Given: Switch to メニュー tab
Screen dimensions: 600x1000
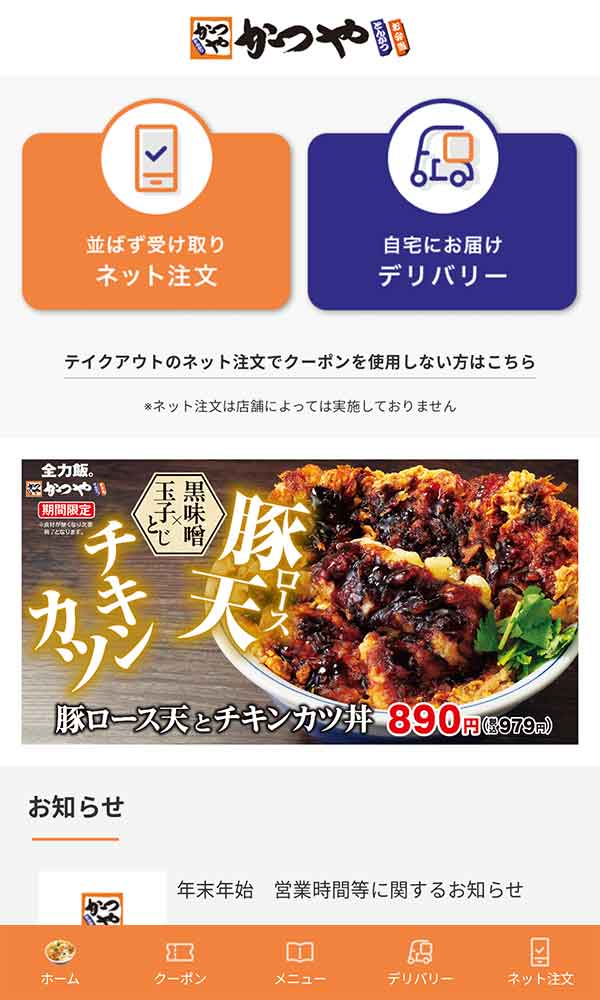Looking at the screenshot, I should coord(300,962).
